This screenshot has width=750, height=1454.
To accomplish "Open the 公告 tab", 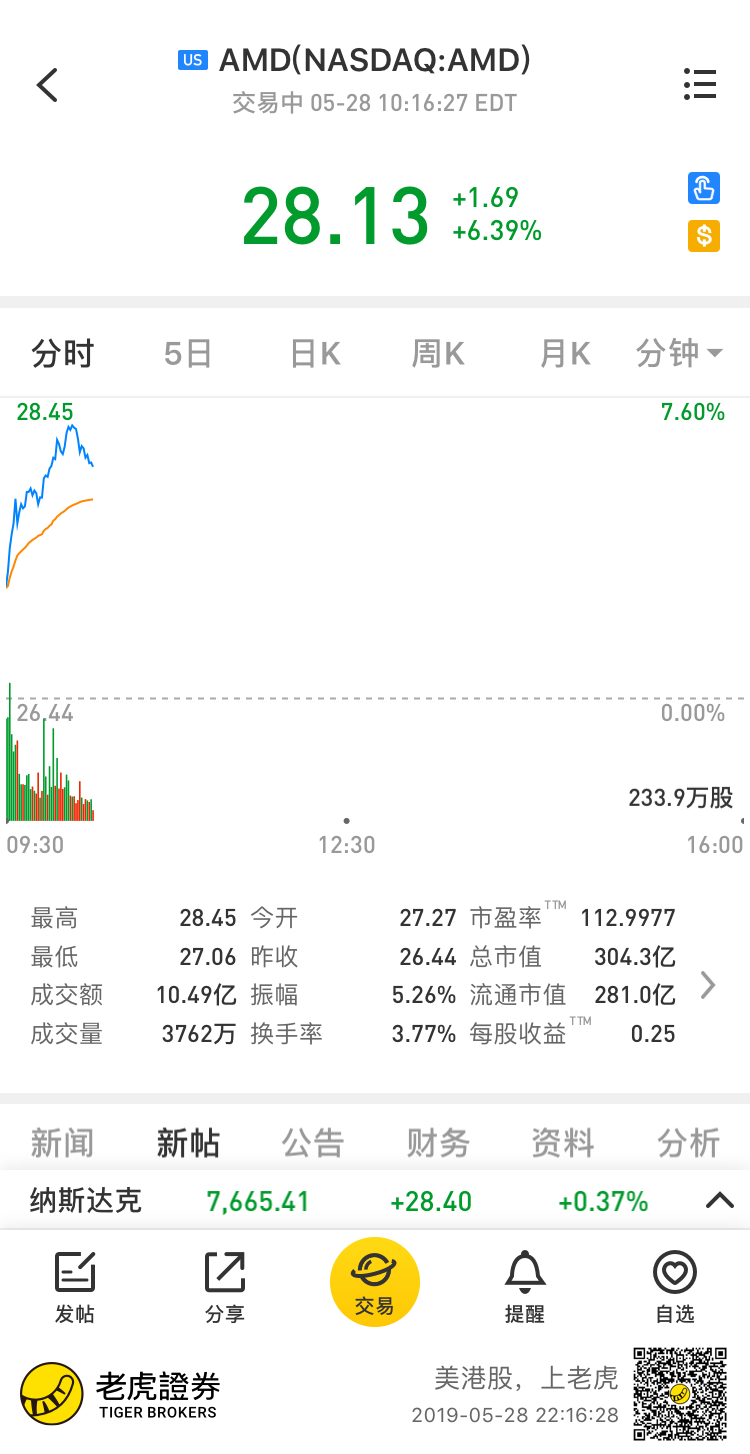I will [x=313, y=1142].
